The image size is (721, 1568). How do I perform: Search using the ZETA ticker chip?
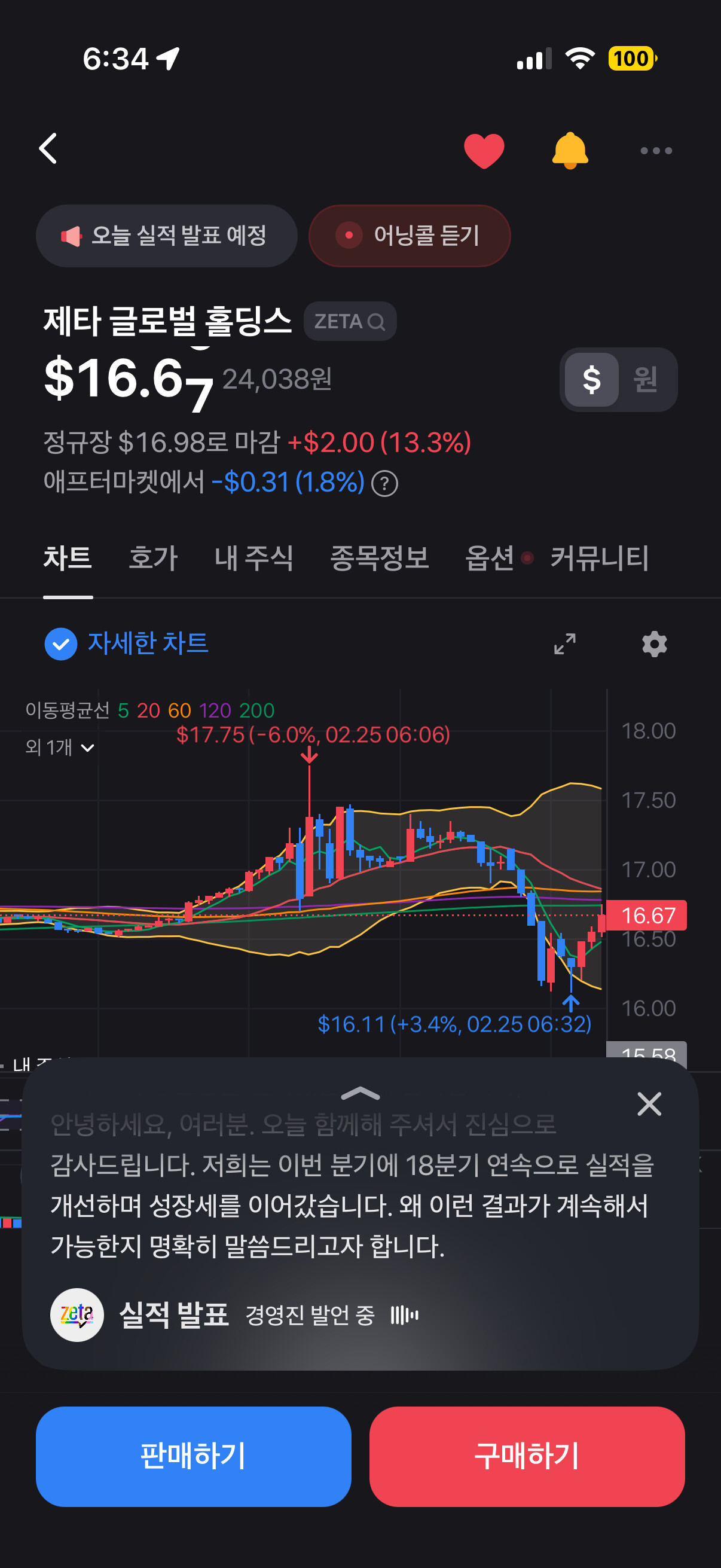tap(350, 321)
